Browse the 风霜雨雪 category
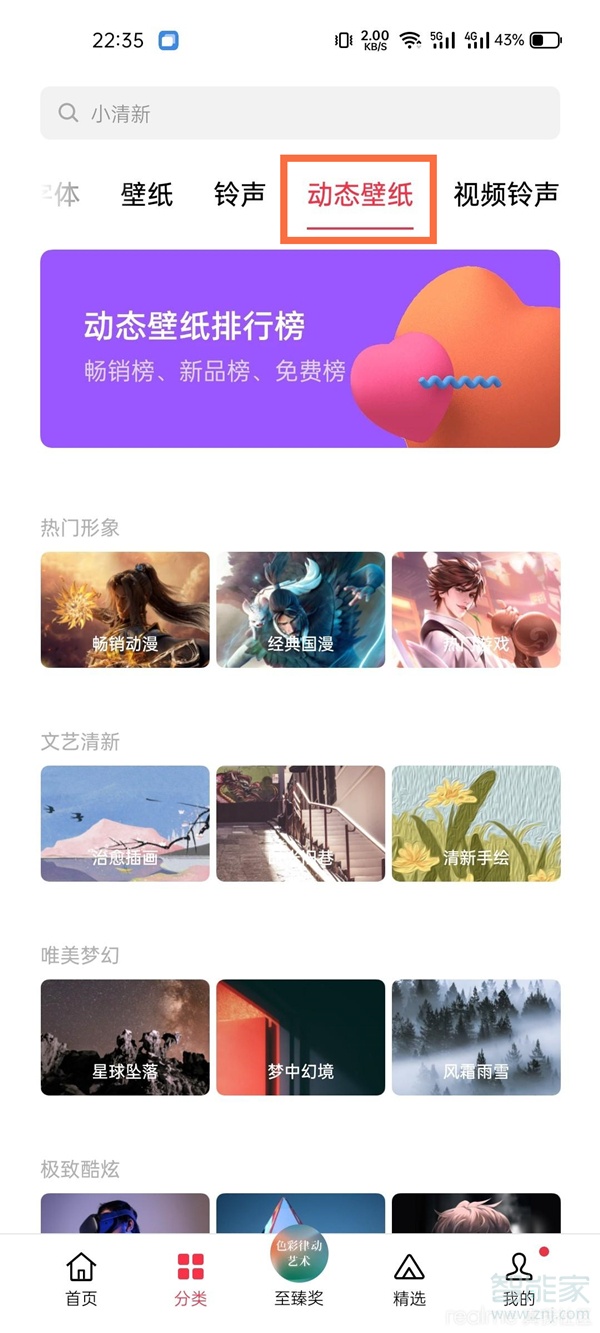Viewport: 600px width, 1333px height. [476, 1037]
